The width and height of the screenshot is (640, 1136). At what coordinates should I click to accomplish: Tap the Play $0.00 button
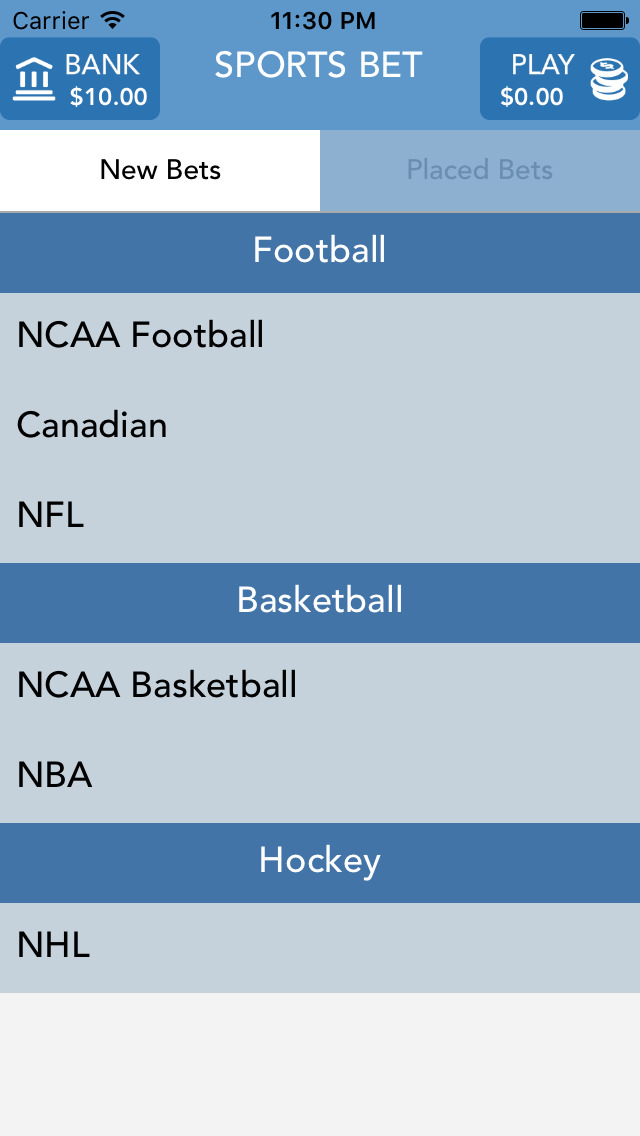coord(559,79)
